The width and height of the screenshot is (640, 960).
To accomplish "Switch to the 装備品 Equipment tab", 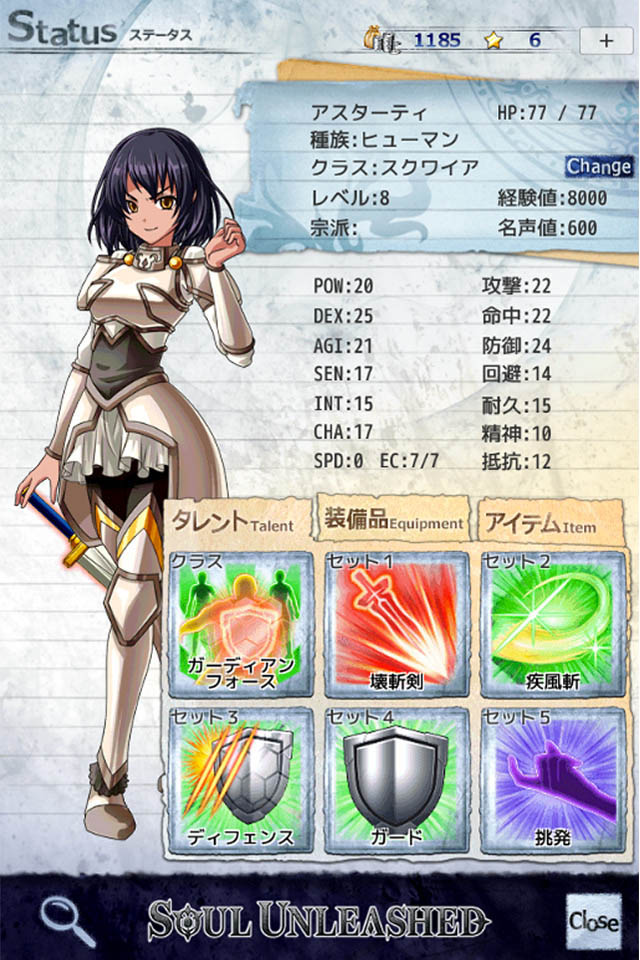I will 393,520.
